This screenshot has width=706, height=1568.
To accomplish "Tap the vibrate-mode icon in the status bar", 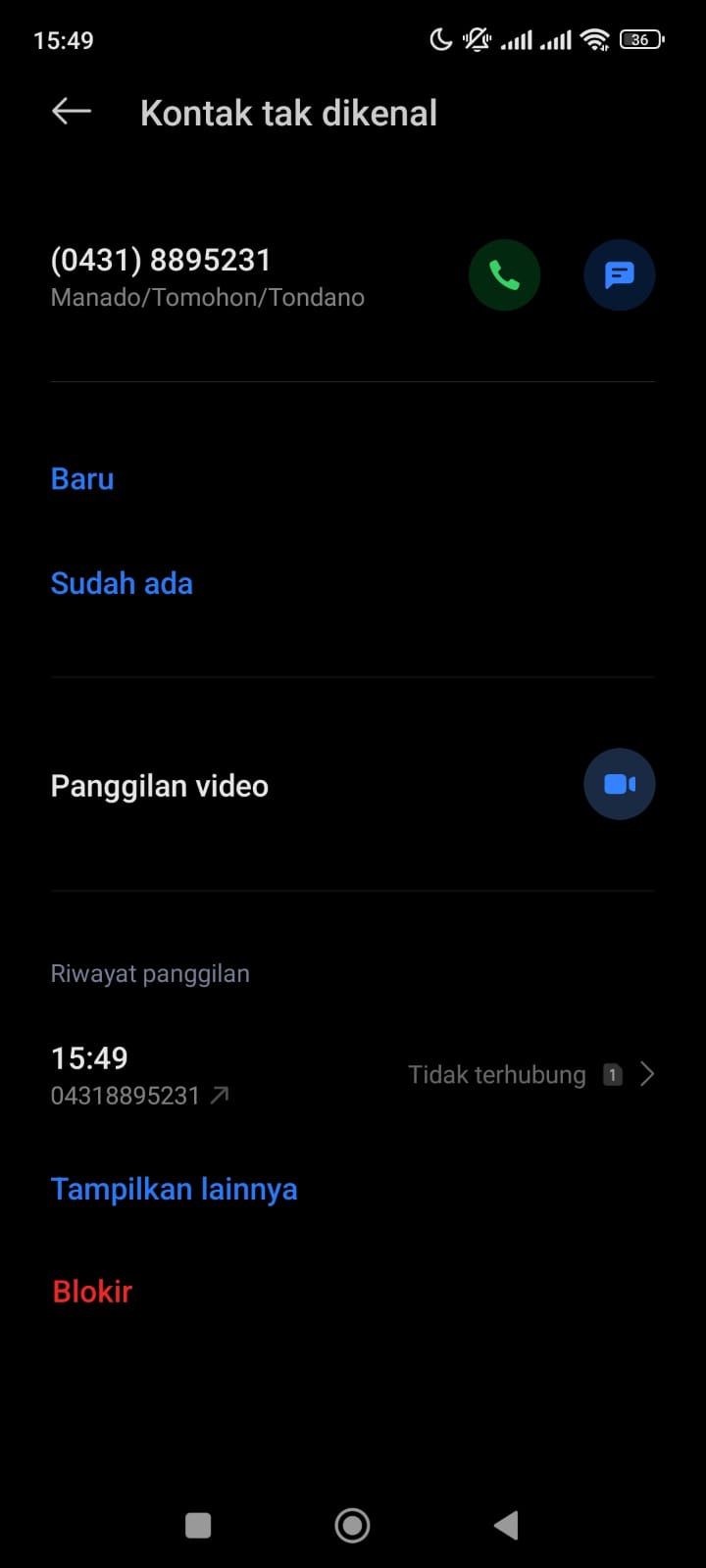I will coord(475,39).
